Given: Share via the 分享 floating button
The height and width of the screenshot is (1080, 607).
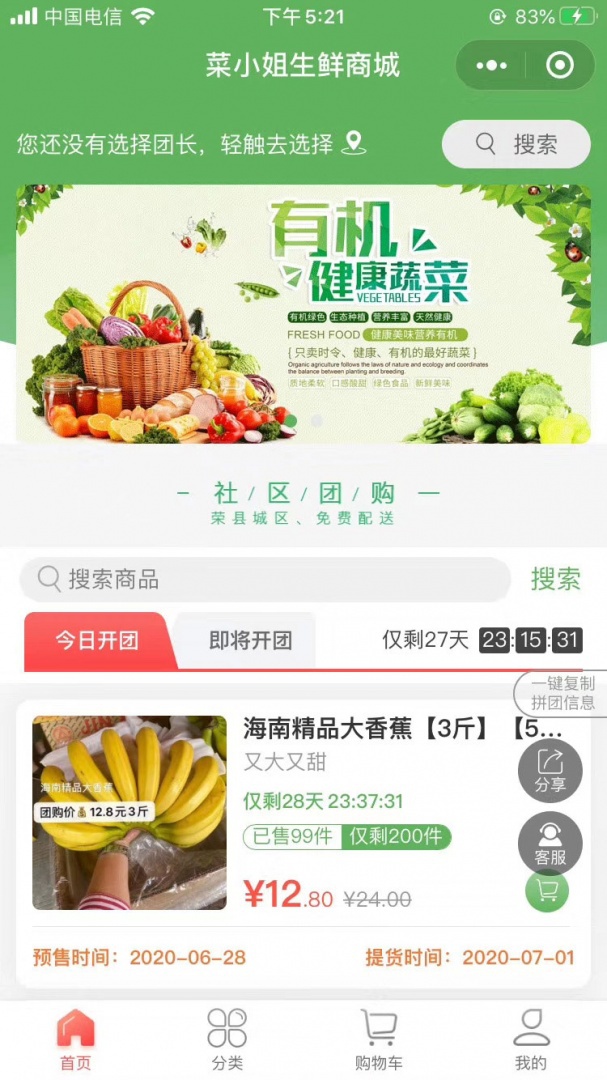Looking at the screenshot, I should pos(550,771).
